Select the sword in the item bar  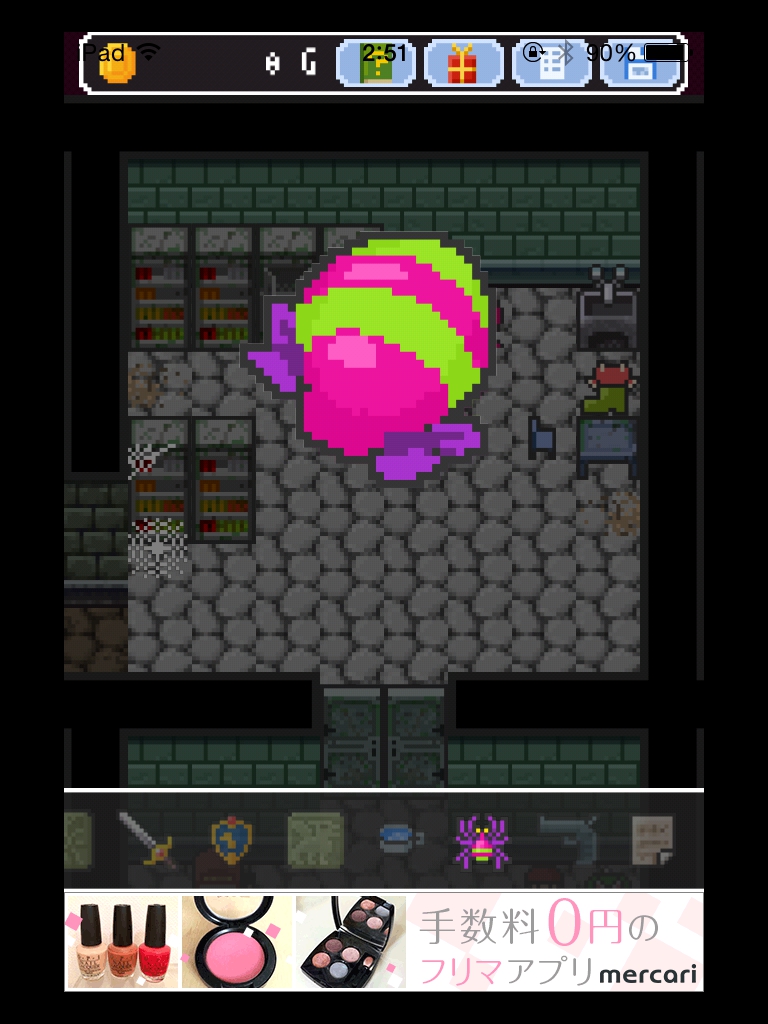point(146,838)
